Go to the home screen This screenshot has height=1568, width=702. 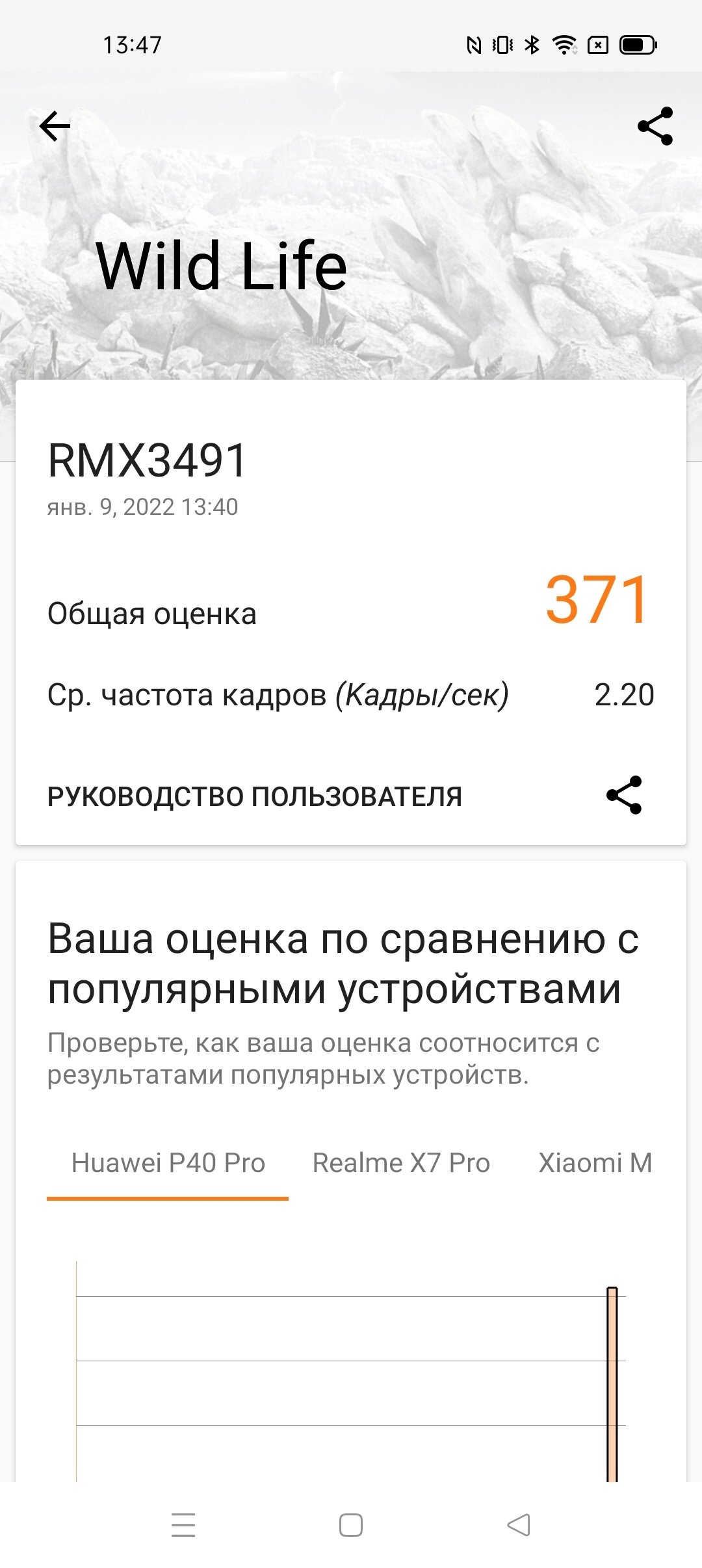coord(351,1525)
